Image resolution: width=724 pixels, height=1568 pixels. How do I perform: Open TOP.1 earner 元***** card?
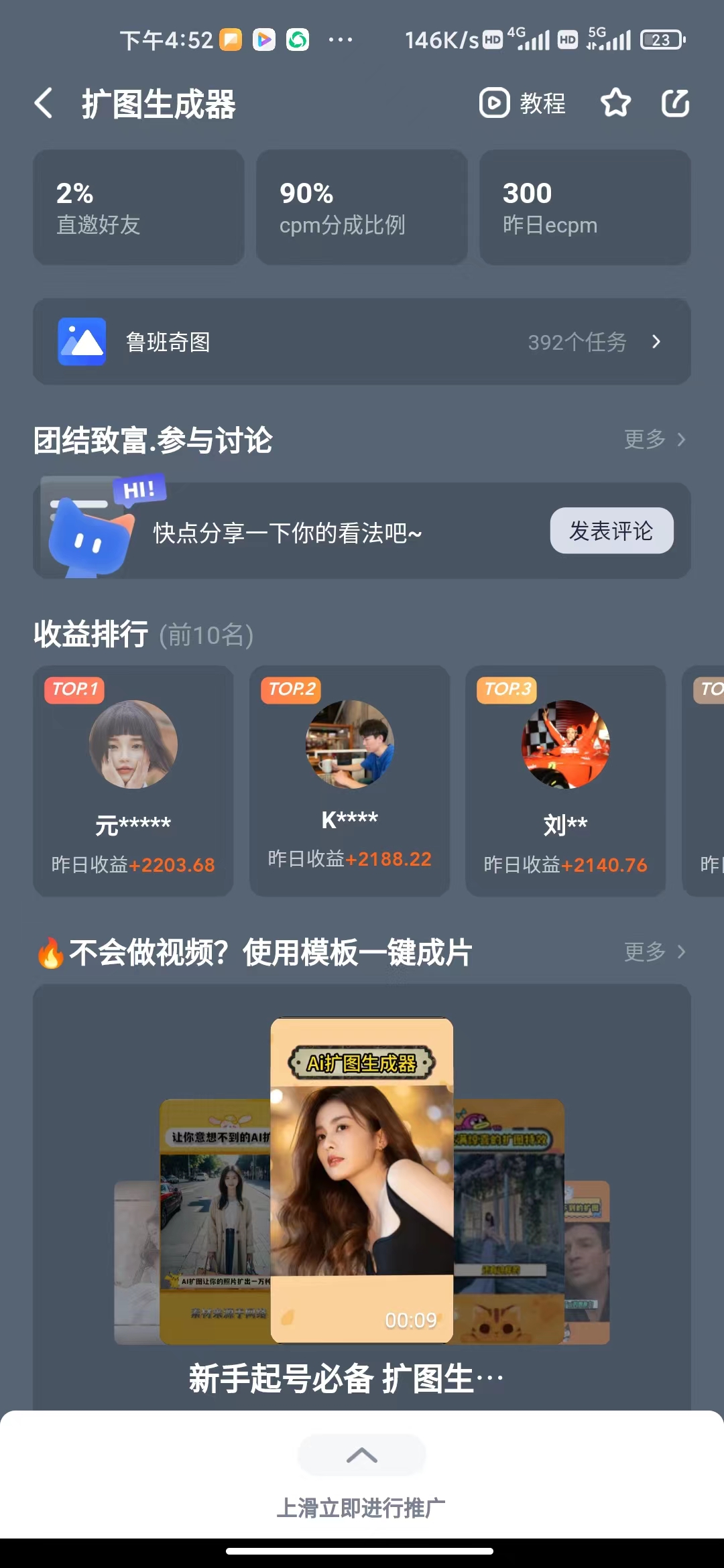coord(133,781)
